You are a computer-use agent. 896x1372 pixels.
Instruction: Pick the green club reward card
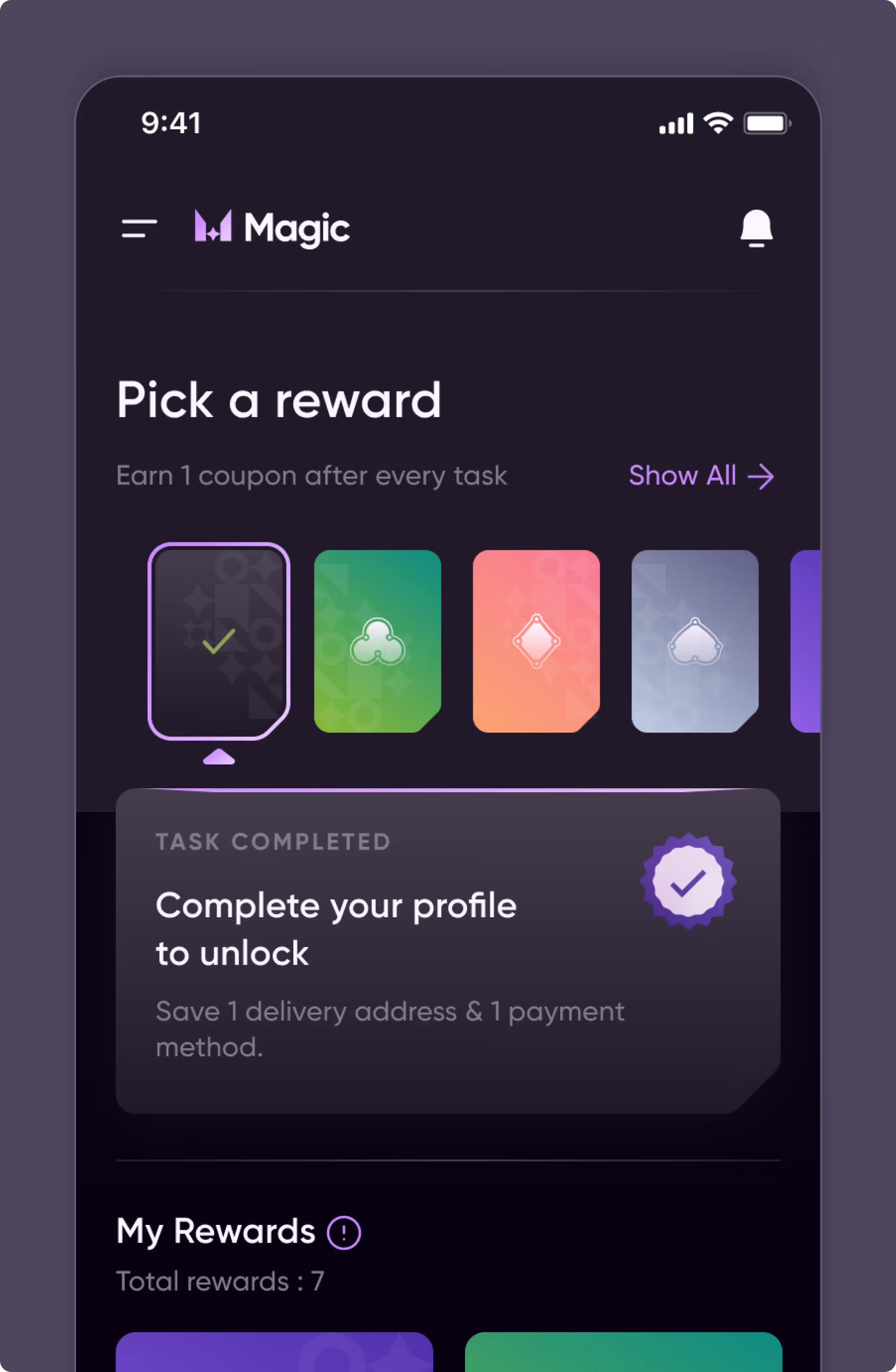point(378,641)
